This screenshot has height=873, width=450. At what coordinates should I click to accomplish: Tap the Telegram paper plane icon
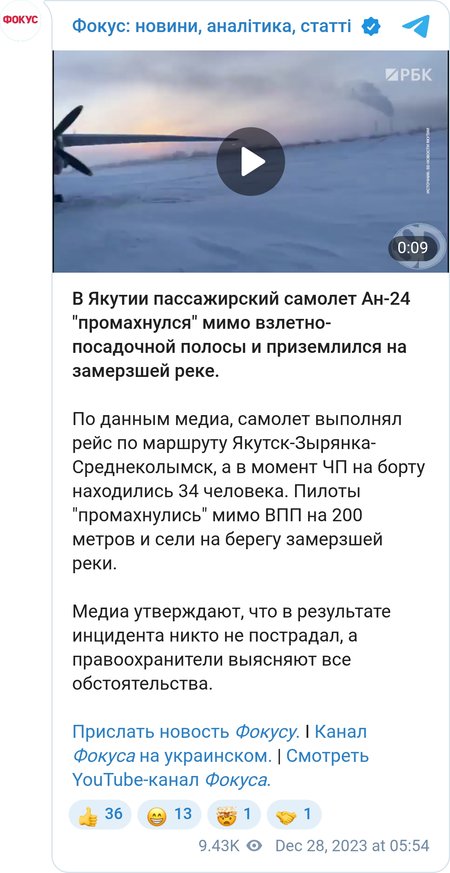[x=415, y=26]
